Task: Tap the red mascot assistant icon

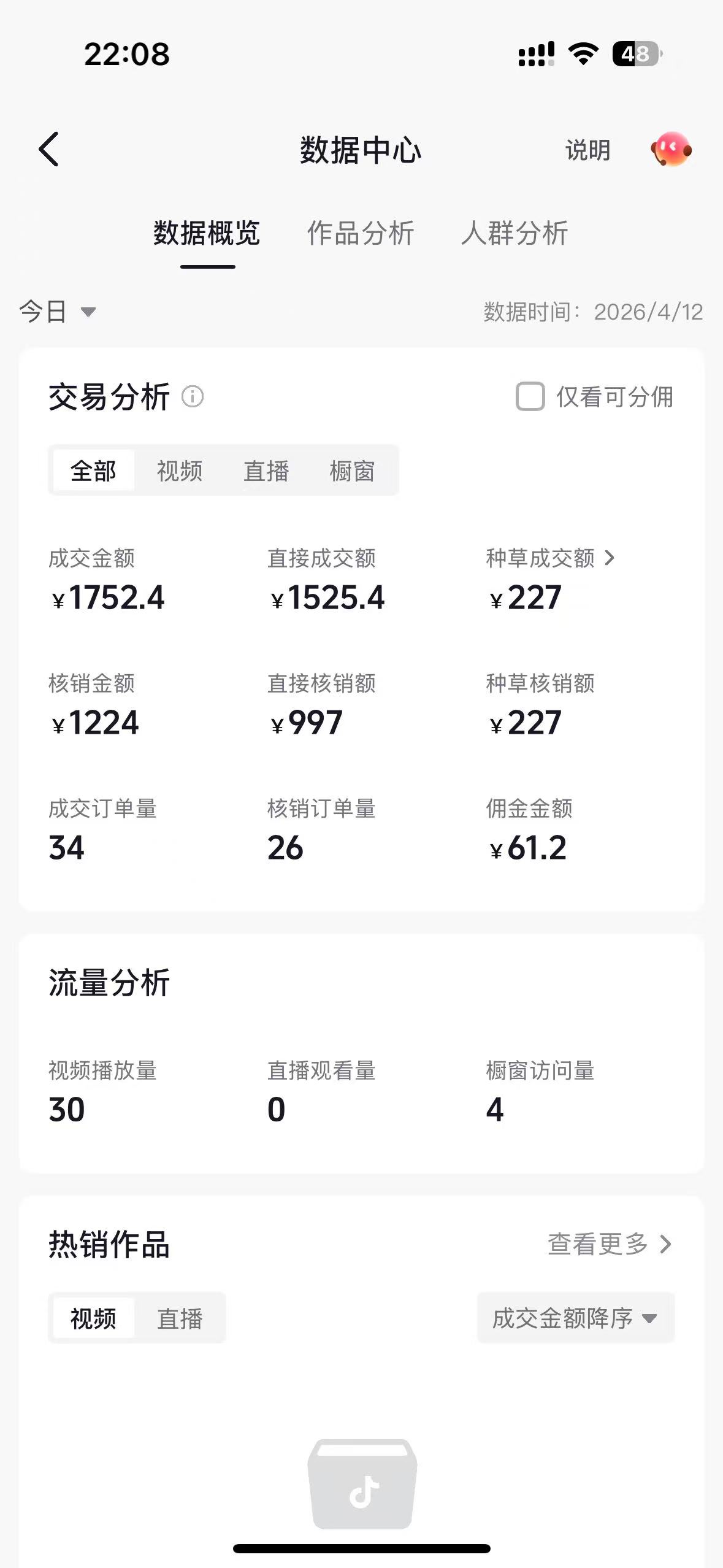Action: pyautogui.click(x=671, y=149)
